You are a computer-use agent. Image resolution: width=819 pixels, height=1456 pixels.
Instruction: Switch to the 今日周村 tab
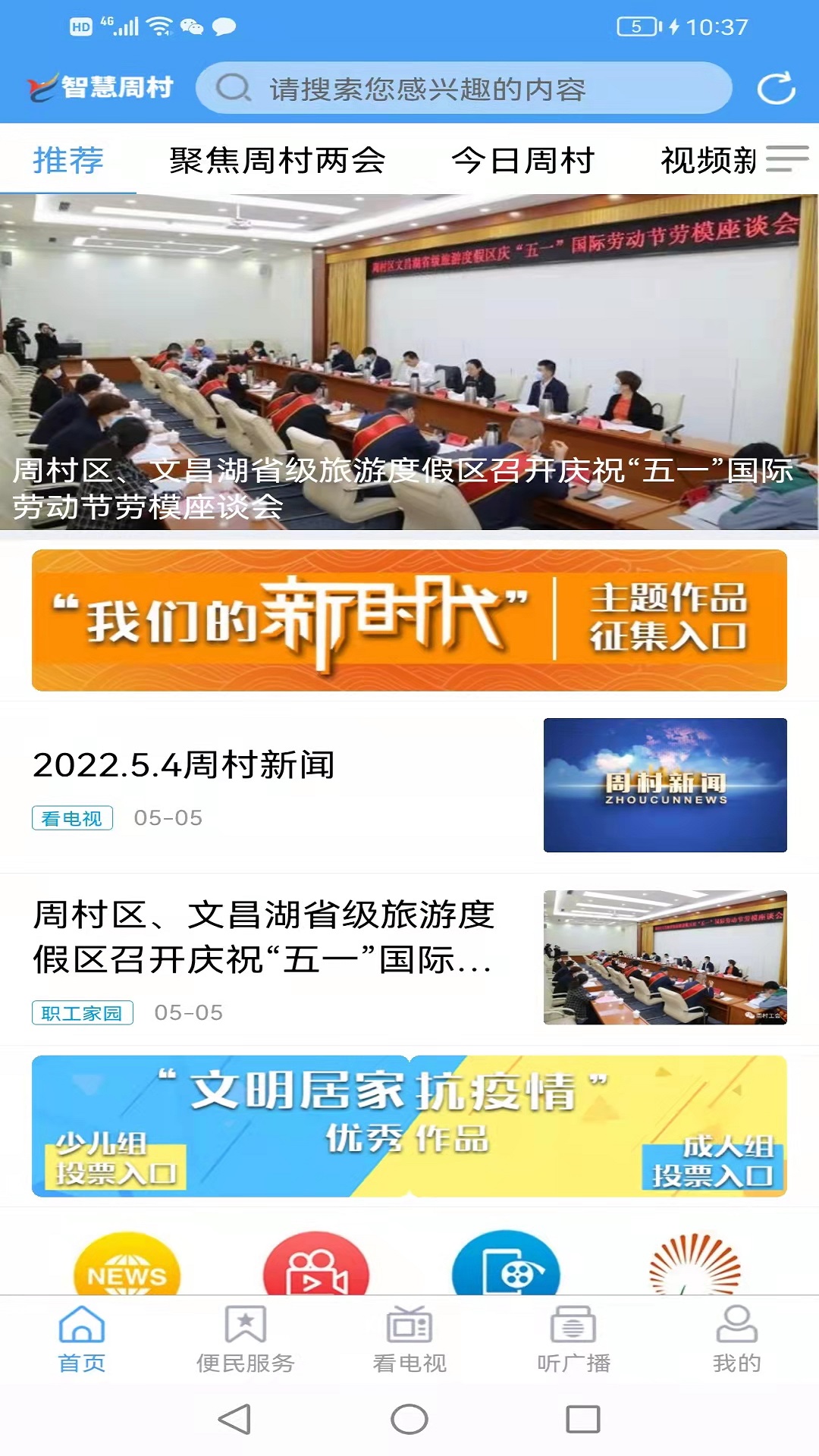tap(522, 160)
